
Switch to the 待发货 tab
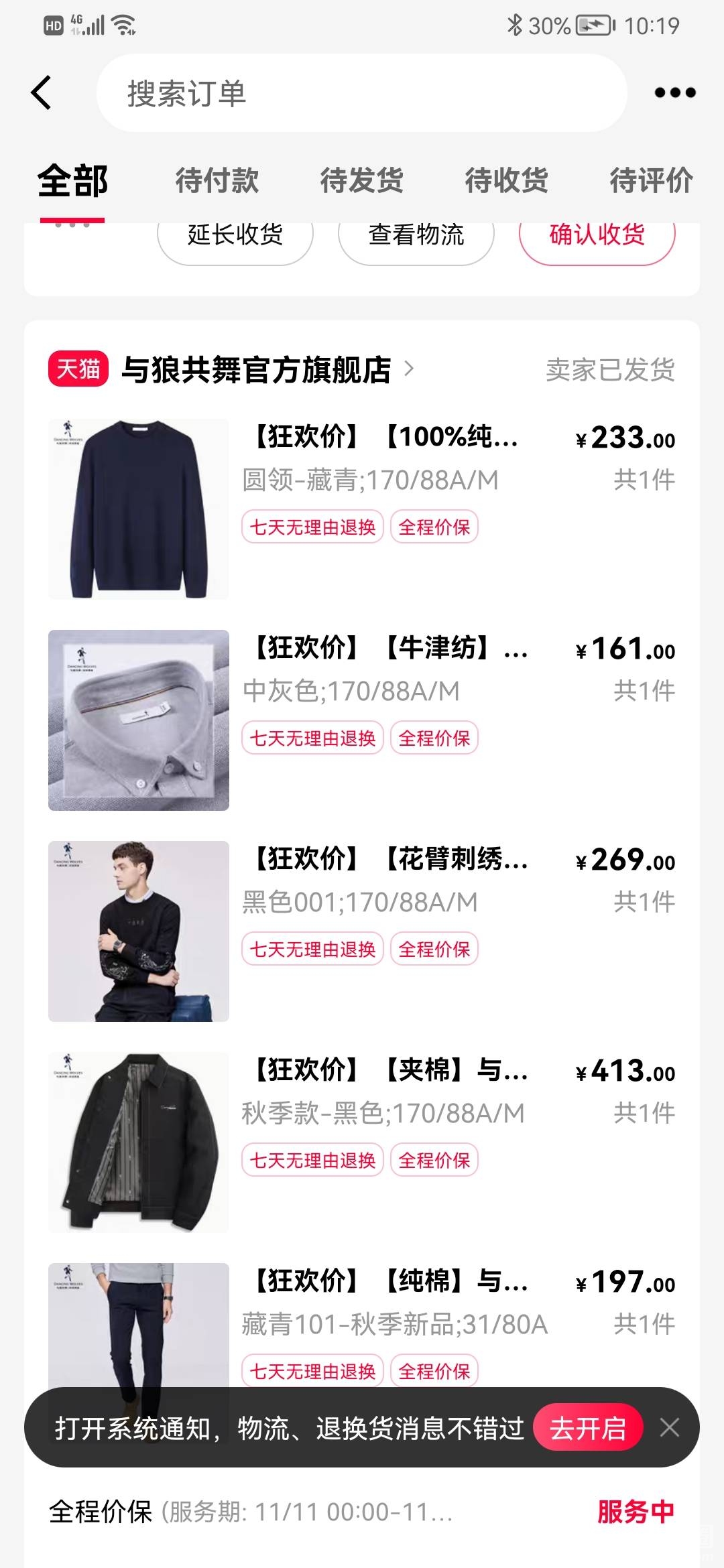point(361,181)
